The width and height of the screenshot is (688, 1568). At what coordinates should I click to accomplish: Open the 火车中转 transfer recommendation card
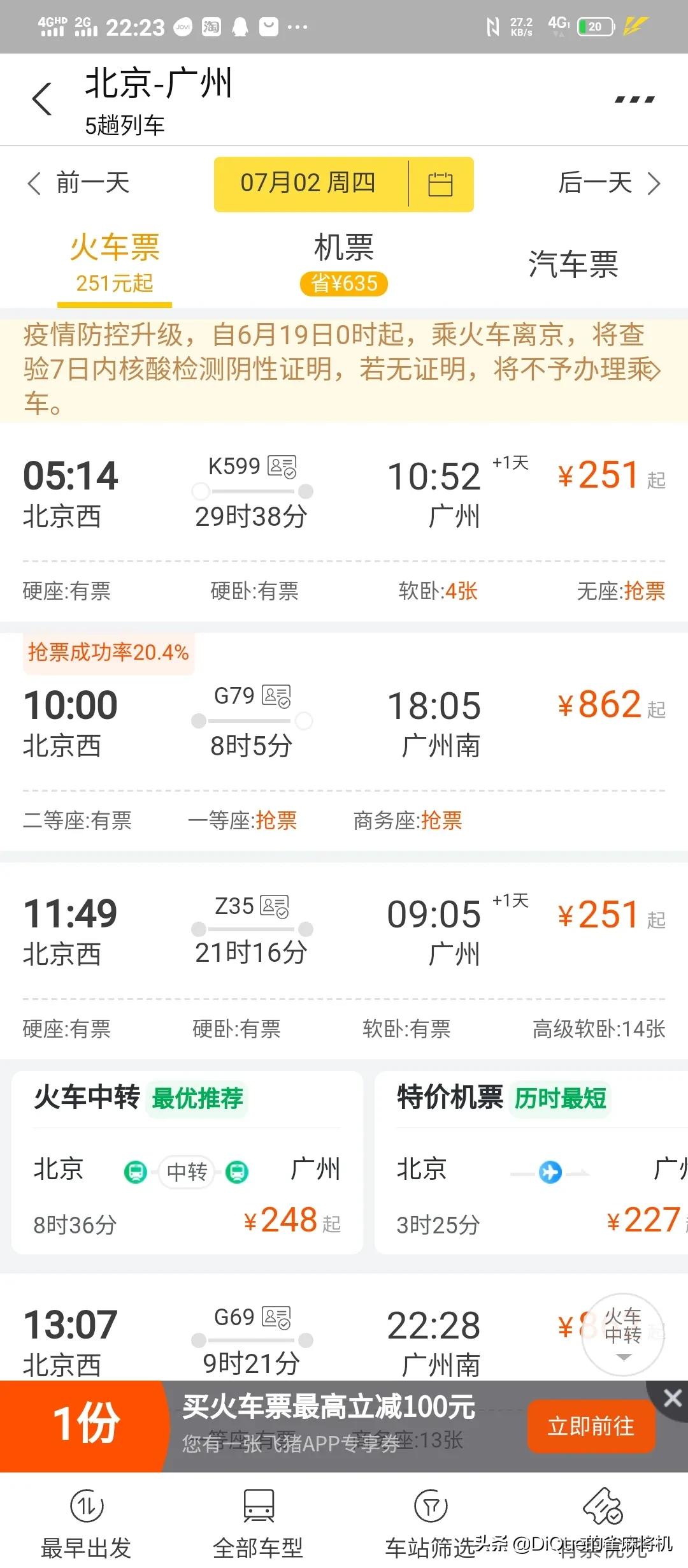(187, 1163)
